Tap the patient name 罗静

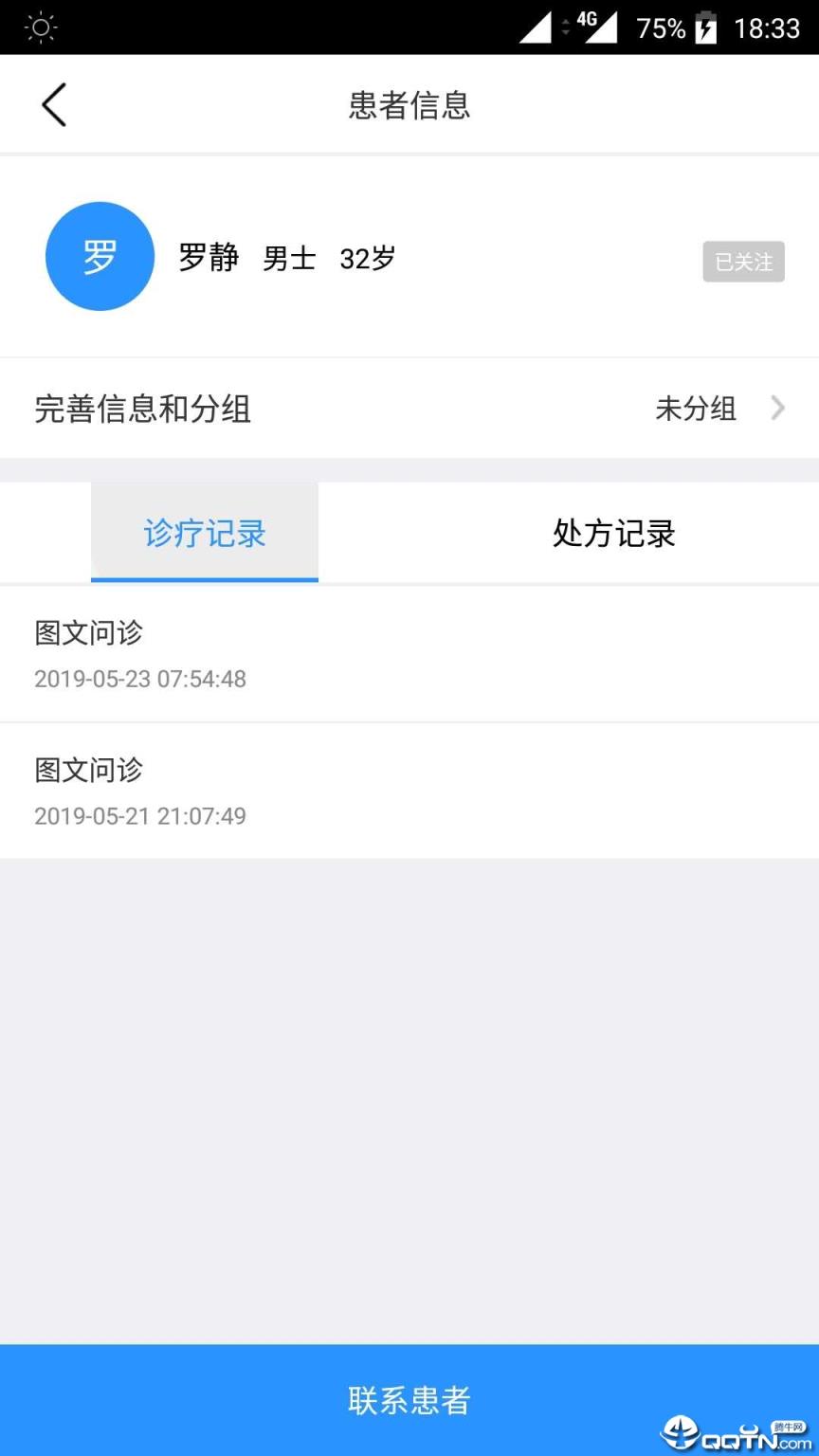[208, 257]
